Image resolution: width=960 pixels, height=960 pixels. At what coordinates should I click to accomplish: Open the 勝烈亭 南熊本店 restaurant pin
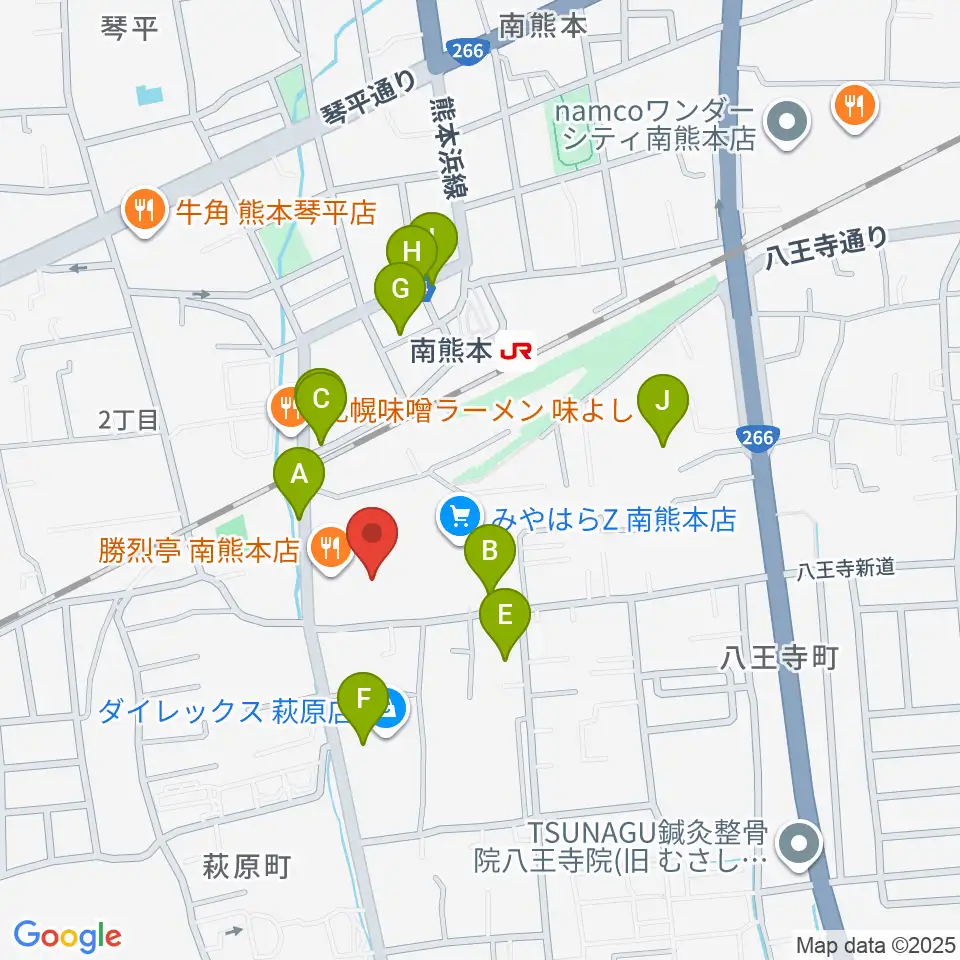pyautogui.click(x=331, y=550)
